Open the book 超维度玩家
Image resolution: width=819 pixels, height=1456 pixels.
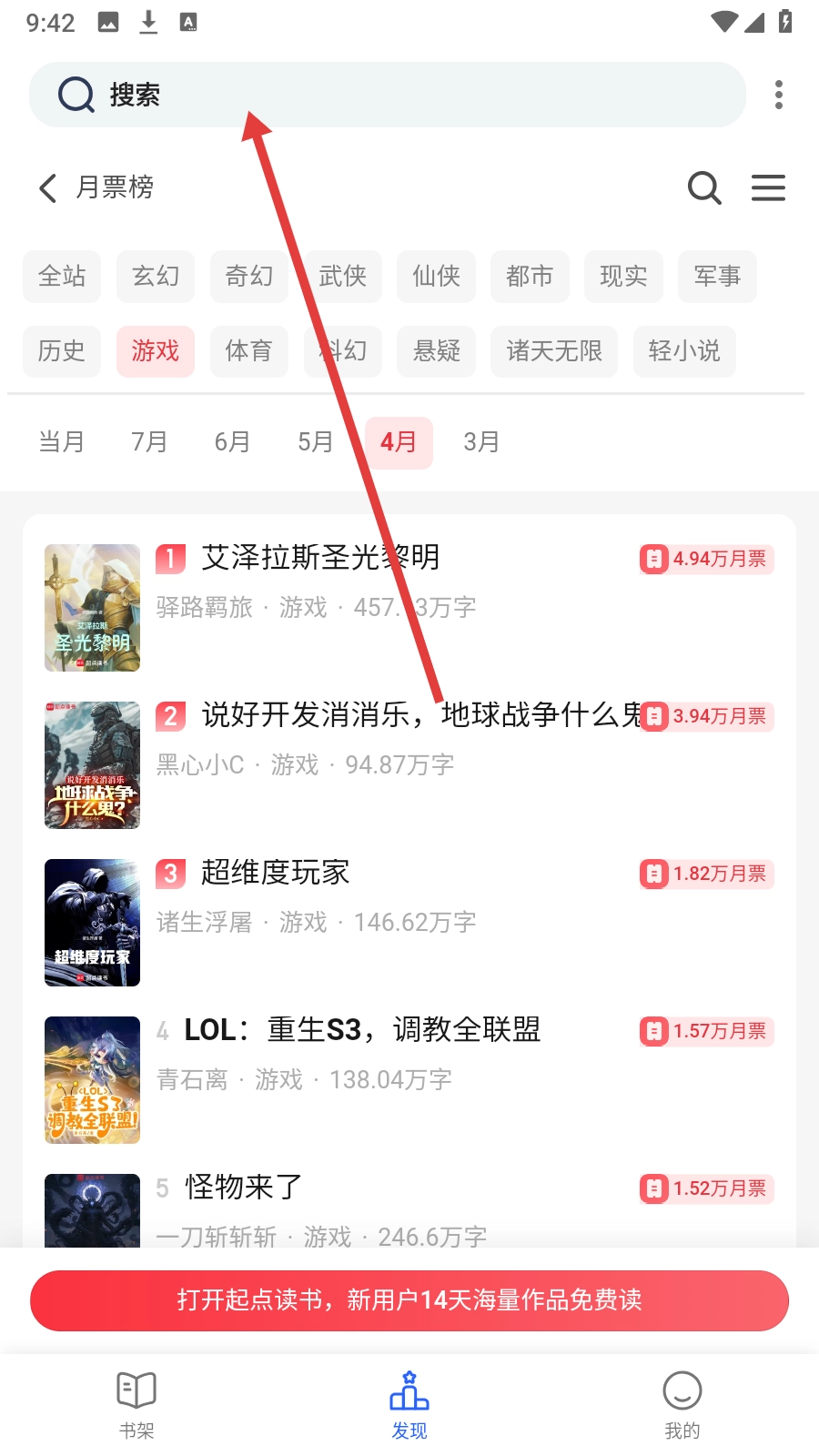(x=275, y=872)
